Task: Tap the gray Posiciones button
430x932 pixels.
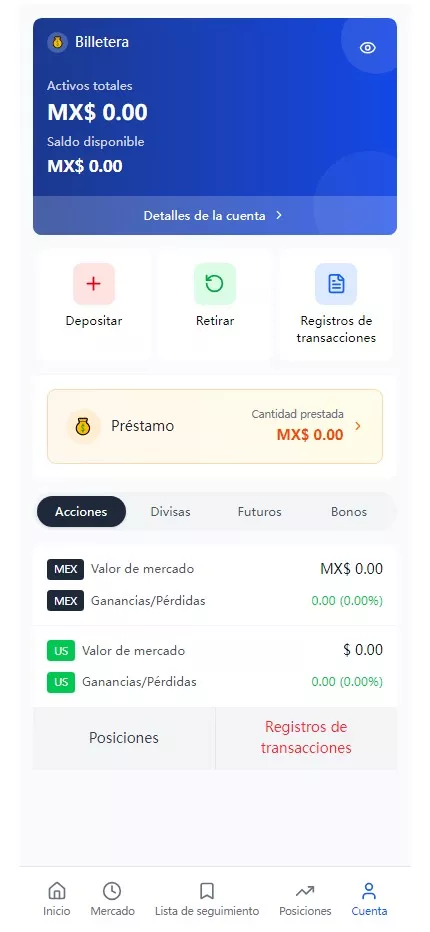Action: (x=124, y=738)
